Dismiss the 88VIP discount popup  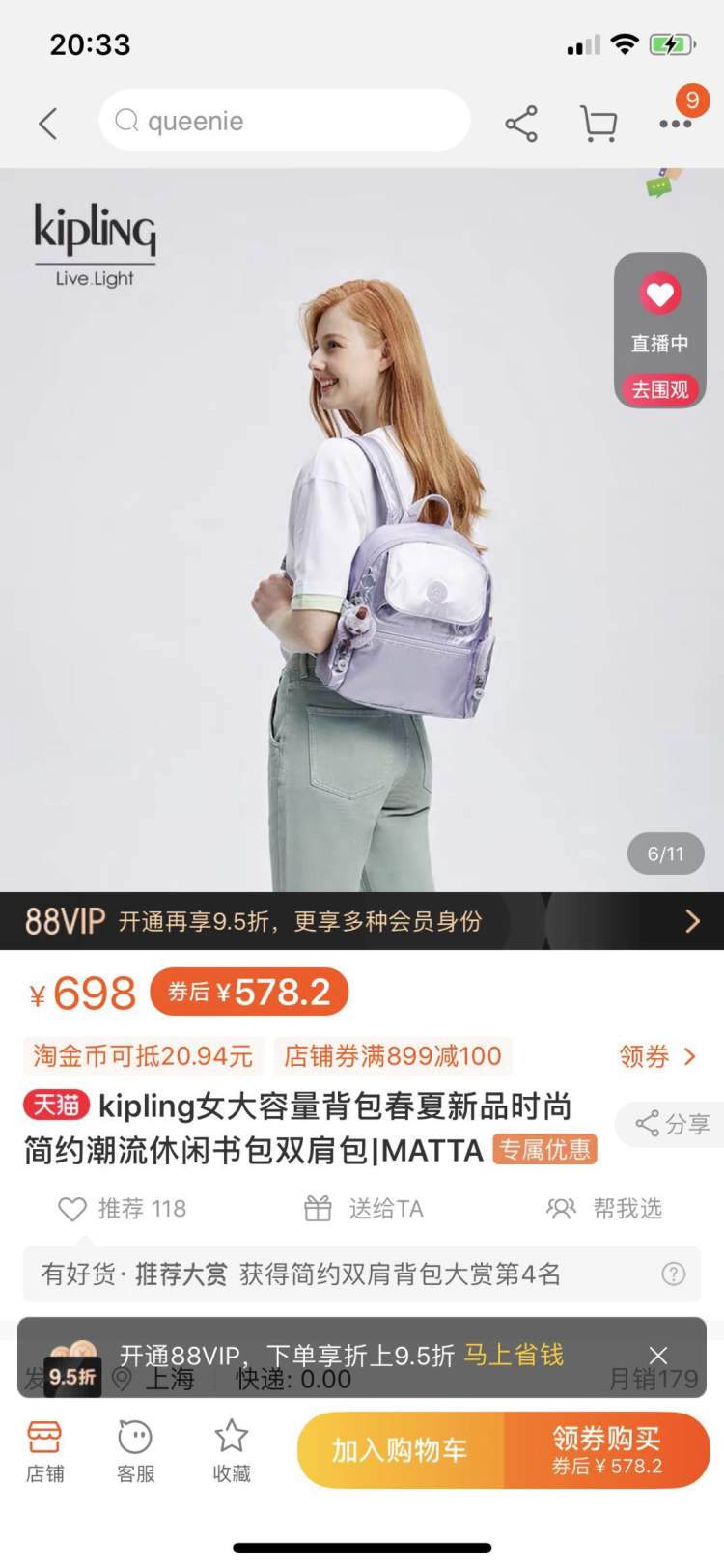[658, 1356]
